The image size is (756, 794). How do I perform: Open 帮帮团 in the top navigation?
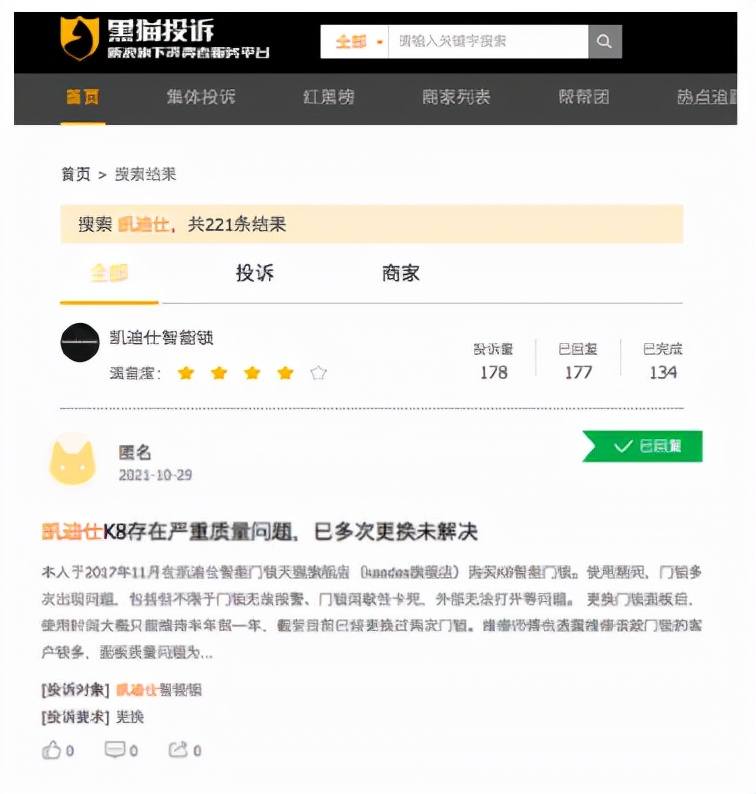(583, 97)
